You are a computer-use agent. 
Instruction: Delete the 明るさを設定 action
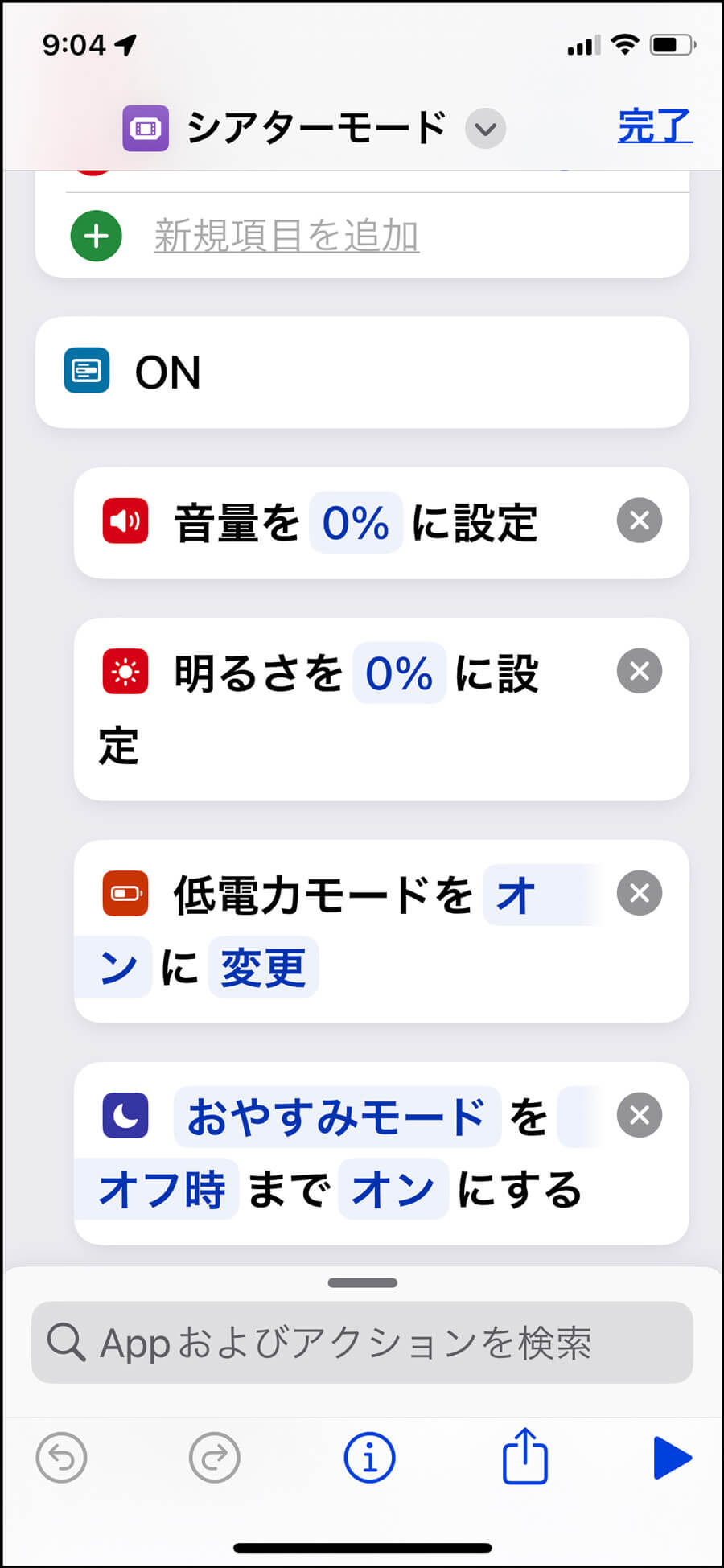[640, 671]
